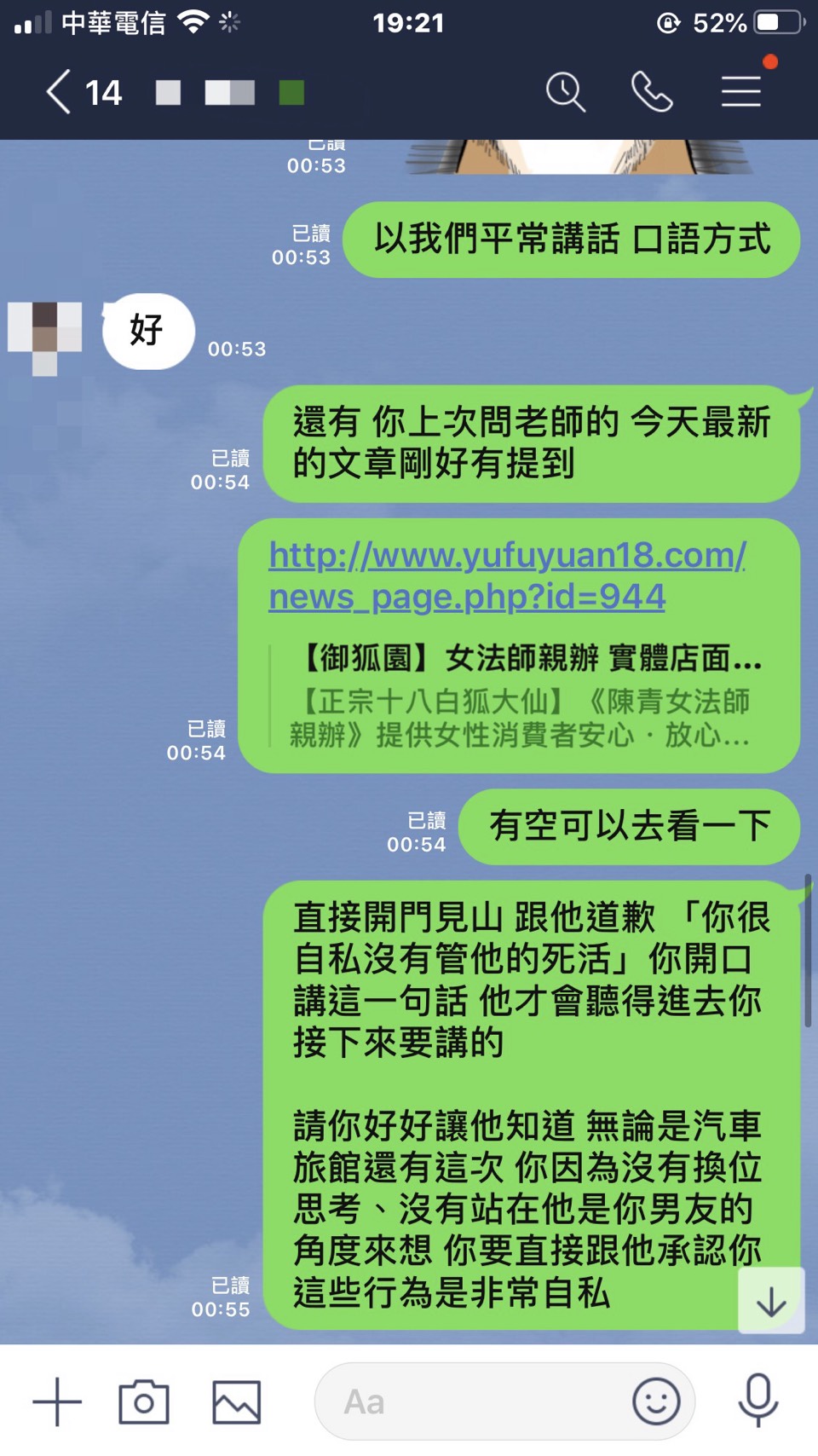Jump to the latest message arrow

[x=771, y=1301]
